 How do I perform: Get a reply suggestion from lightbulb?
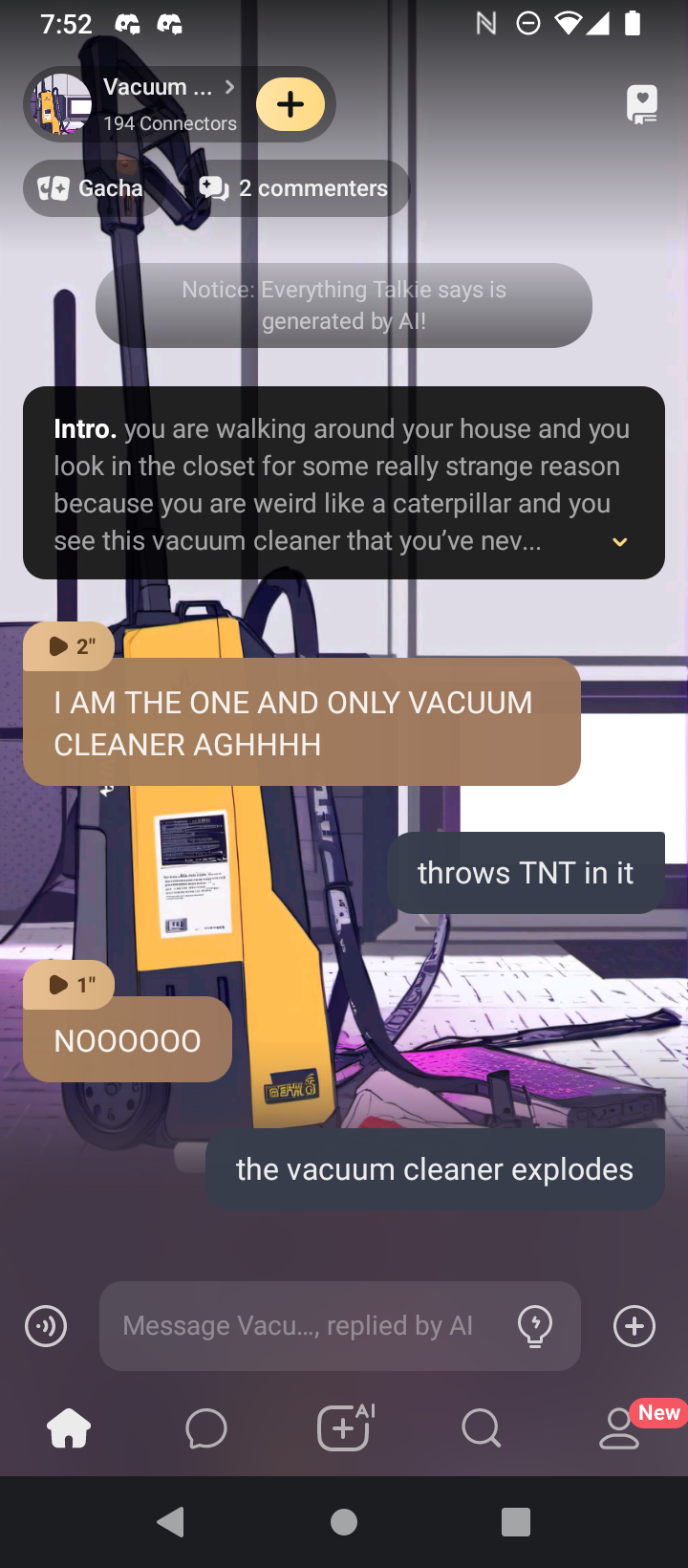pos(535,1326)
